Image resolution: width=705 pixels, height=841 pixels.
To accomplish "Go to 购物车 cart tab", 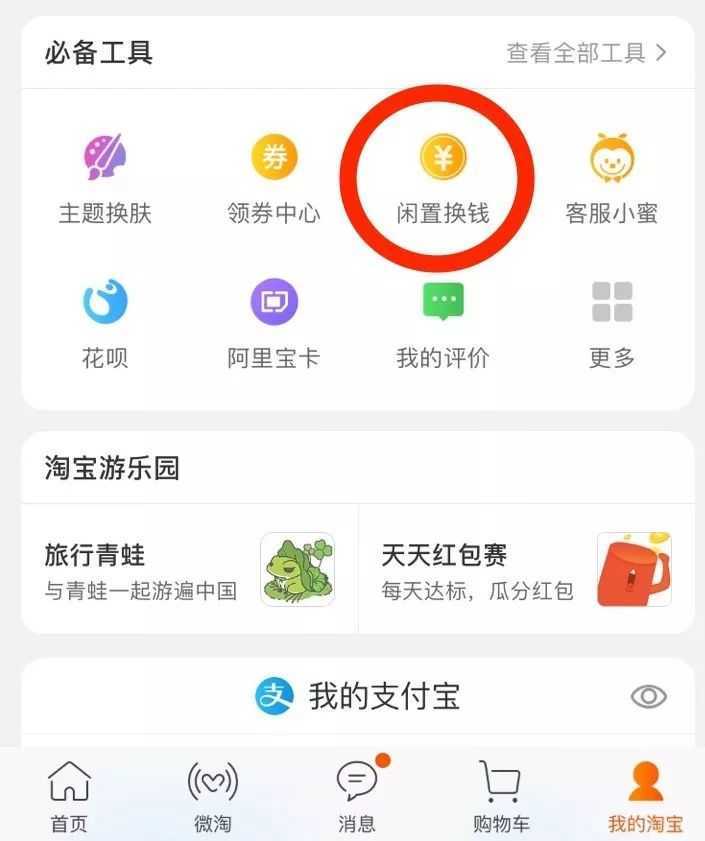I will [501, 797].
